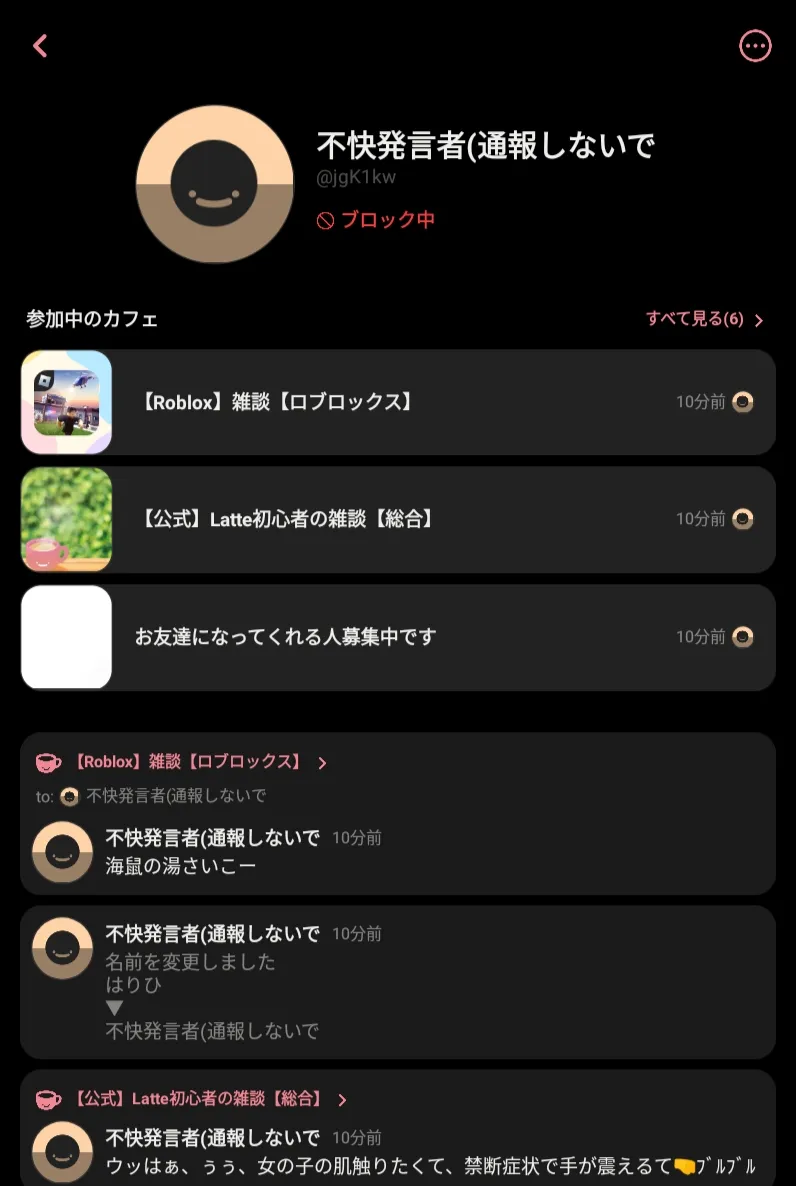
Task: Go back using the top-left arrow
Action: point(40,46)
